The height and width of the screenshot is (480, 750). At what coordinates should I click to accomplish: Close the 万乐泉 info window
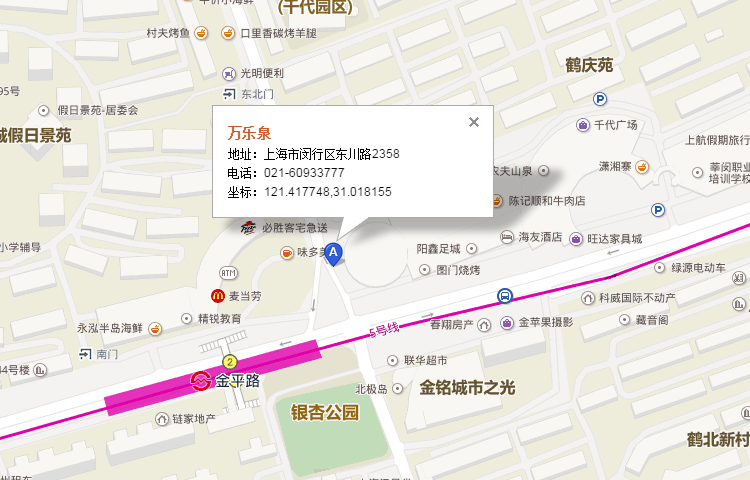(x=474, y=122)
